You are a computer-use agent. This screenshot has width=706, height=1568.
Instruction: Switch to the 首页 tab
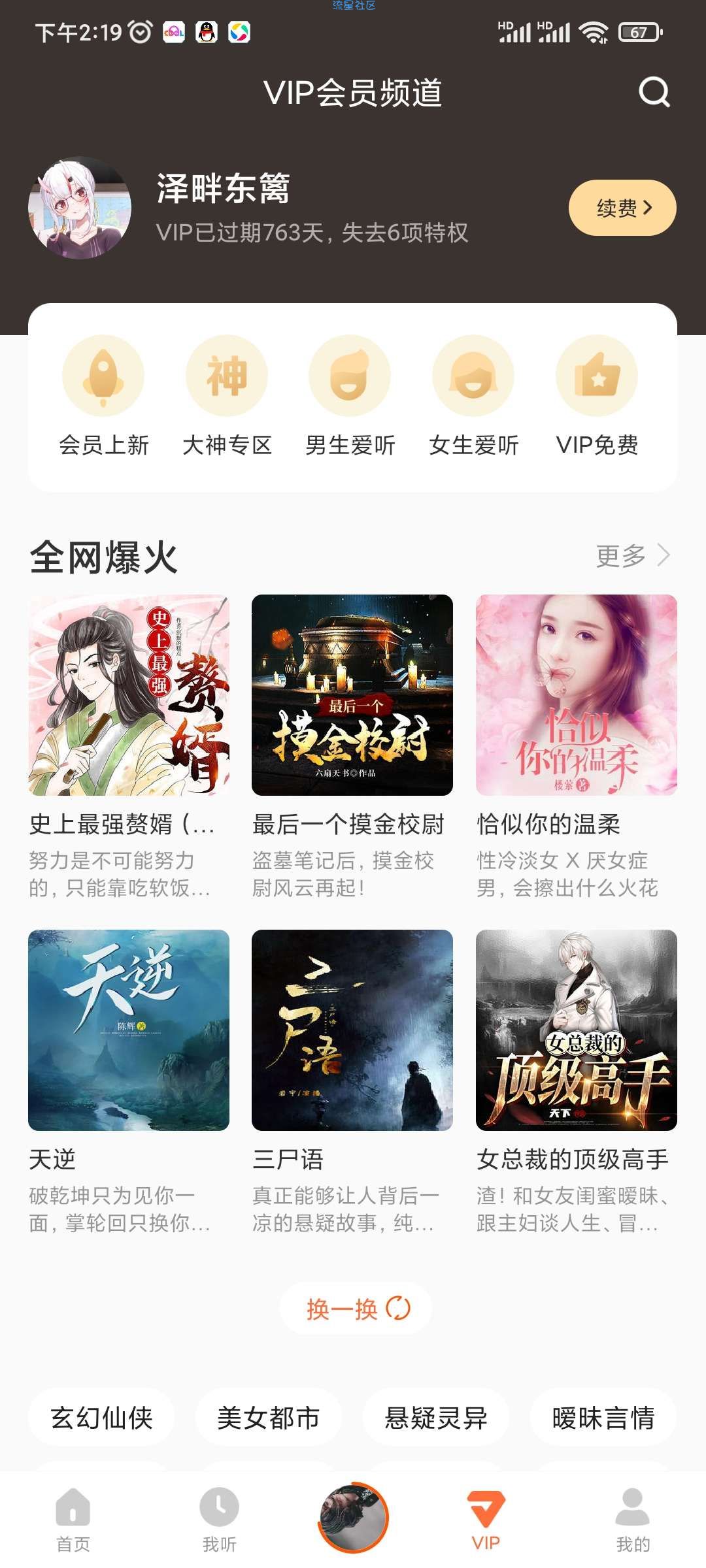(x=73, y=1520)
